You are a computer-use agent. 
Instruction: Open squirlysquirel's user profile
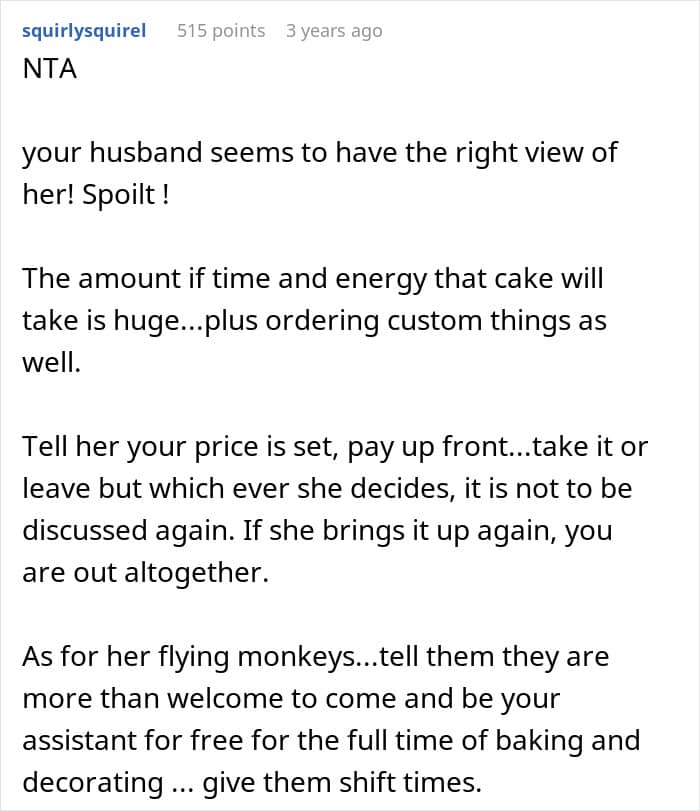(84, 31)
